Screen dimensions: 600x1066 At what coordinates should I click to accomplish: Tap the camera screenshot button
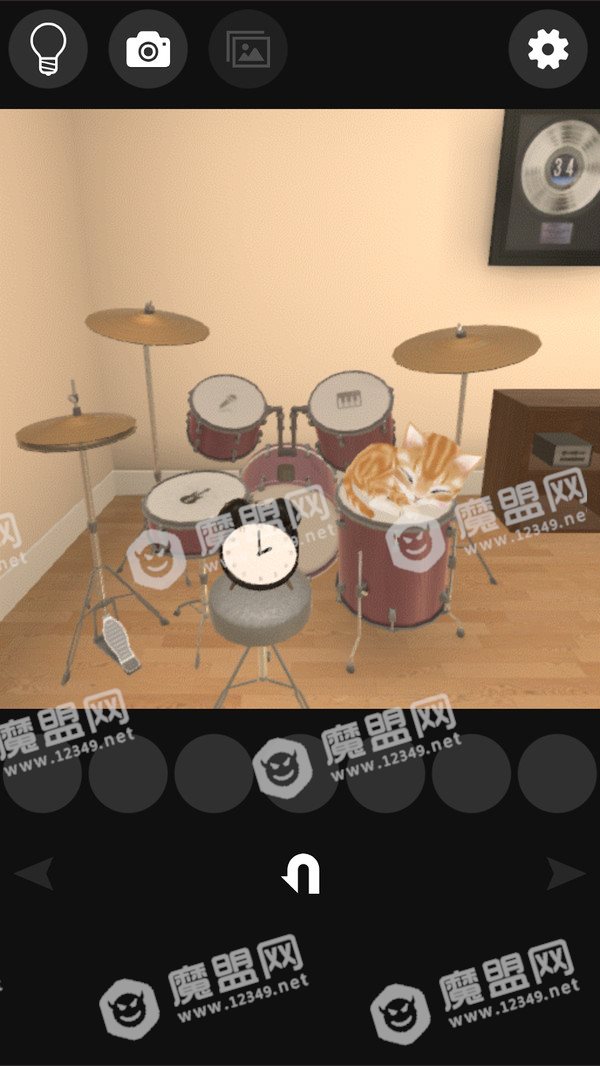point(148,49)
